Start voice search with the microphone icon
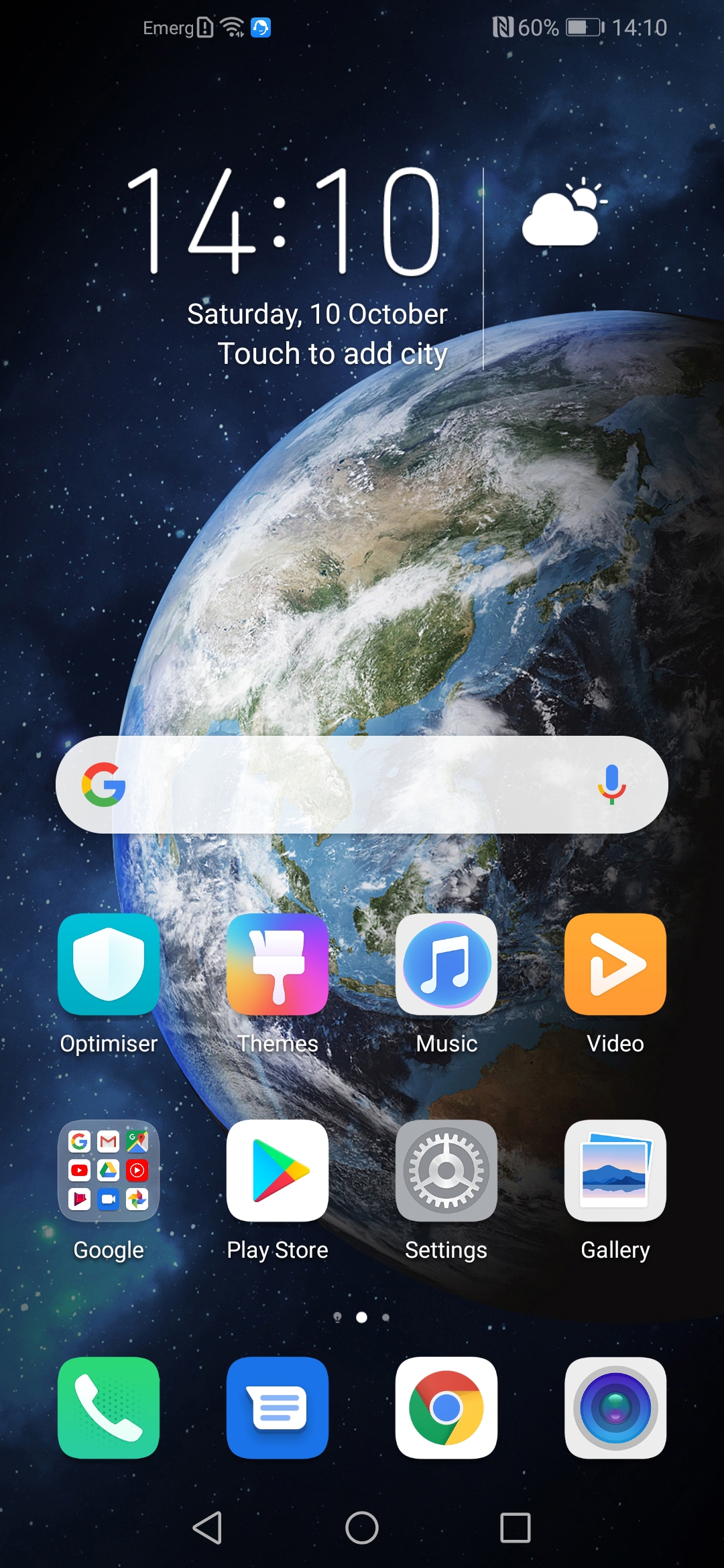This screenshot has width=724, height=1568. 611,785
